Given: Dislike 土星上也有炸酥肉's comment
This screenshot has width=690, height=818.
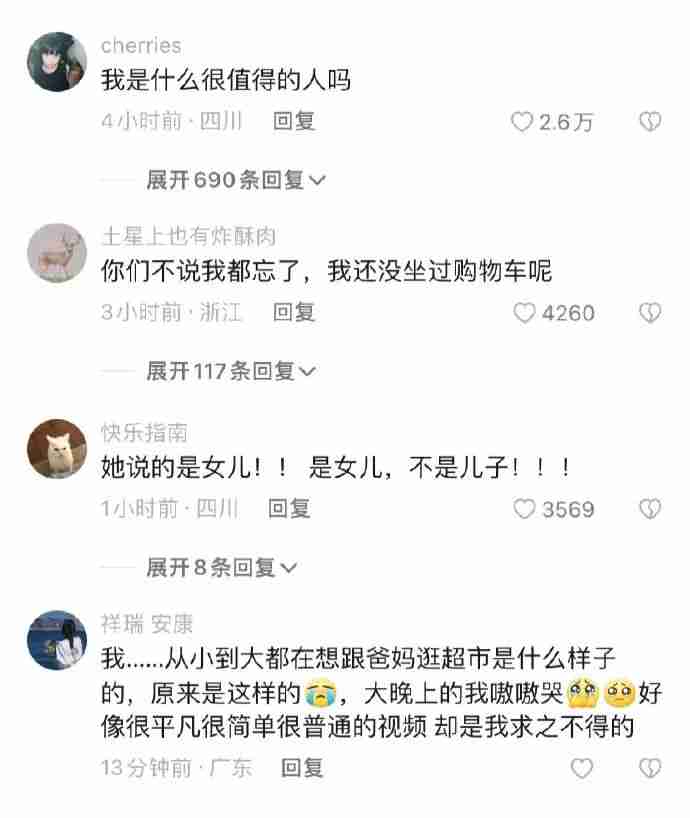Looking at the screenshot, I should pyautogui.click(x=650, y=313).
